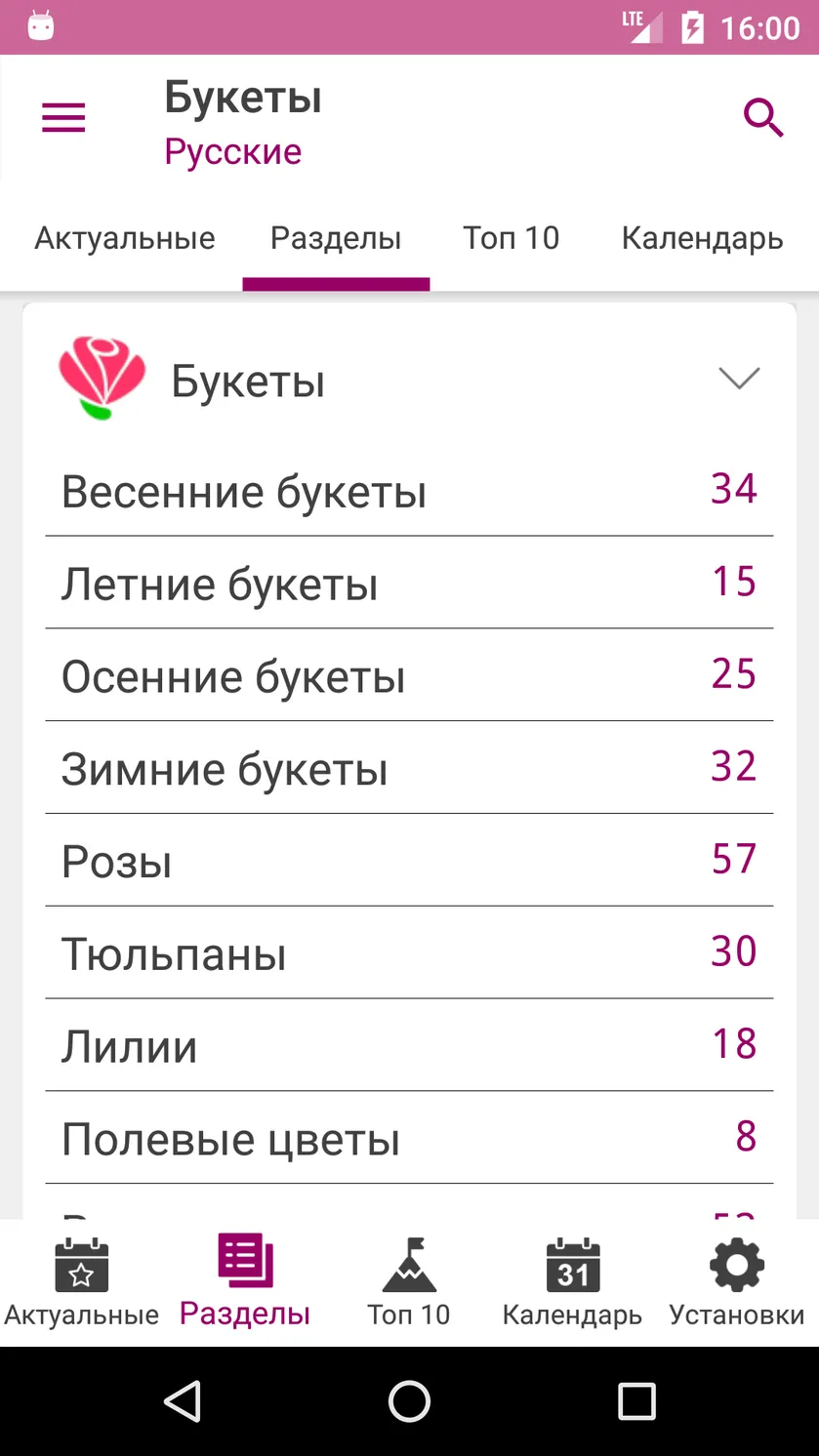Select the top Топ 10 tab

pos(512,238)
